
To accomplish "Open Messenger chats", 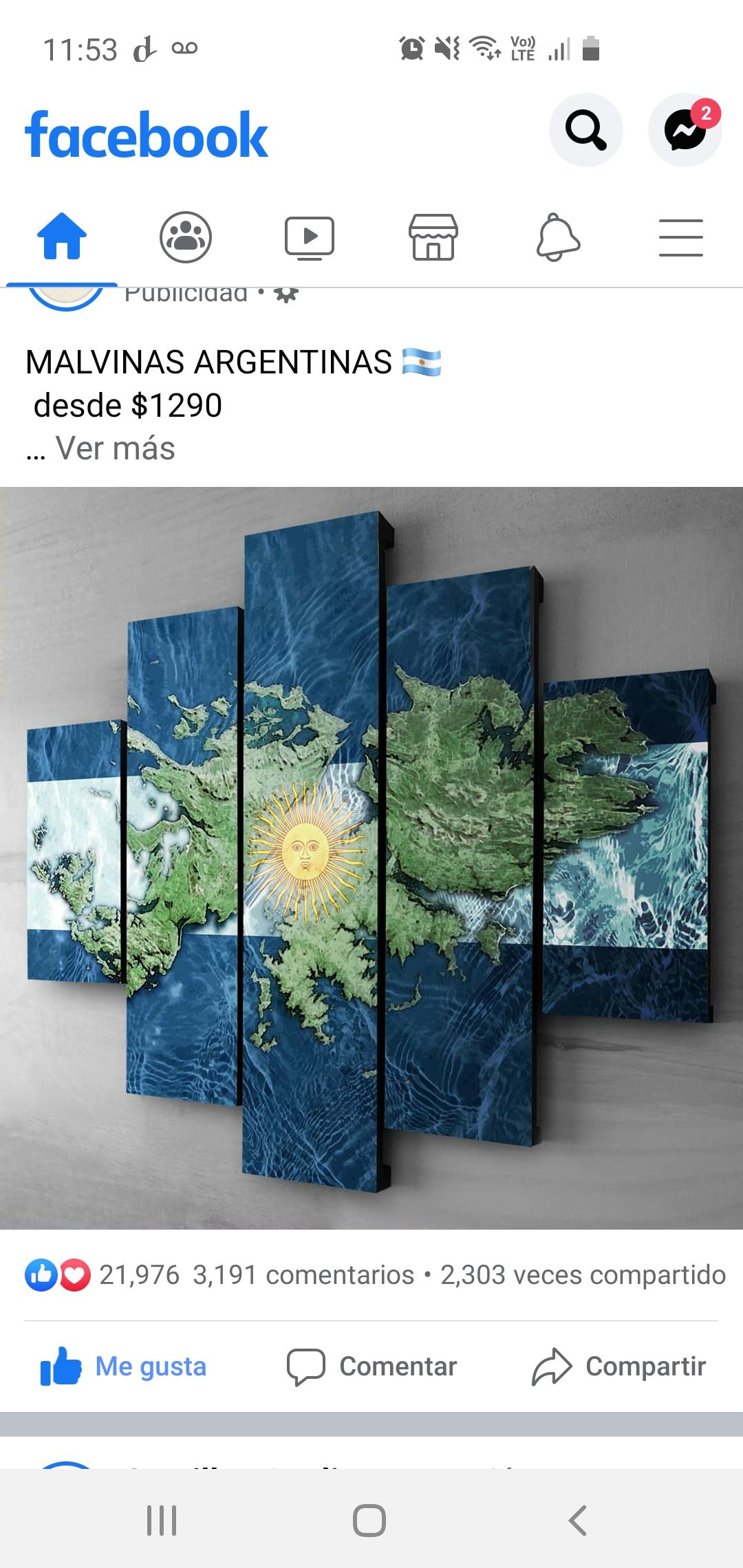I will point(685,129).
